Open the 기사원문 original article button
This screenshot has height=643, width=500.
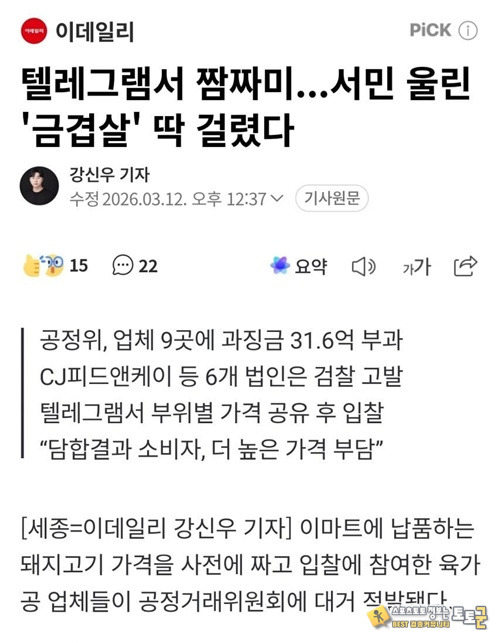(x=332, y=198)
